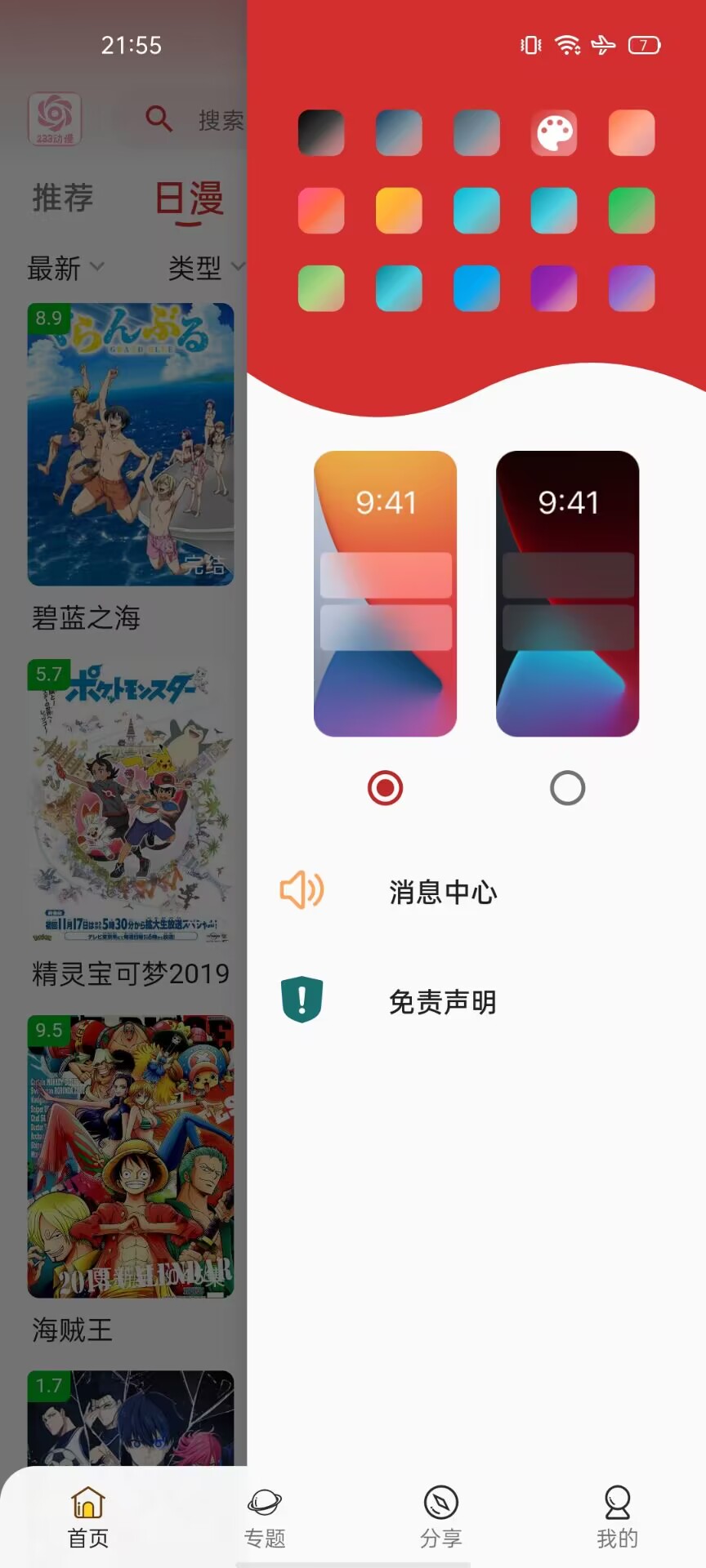Open 免责声明 disclaimer
The image size is (706, 1568).
point(442,1002)
